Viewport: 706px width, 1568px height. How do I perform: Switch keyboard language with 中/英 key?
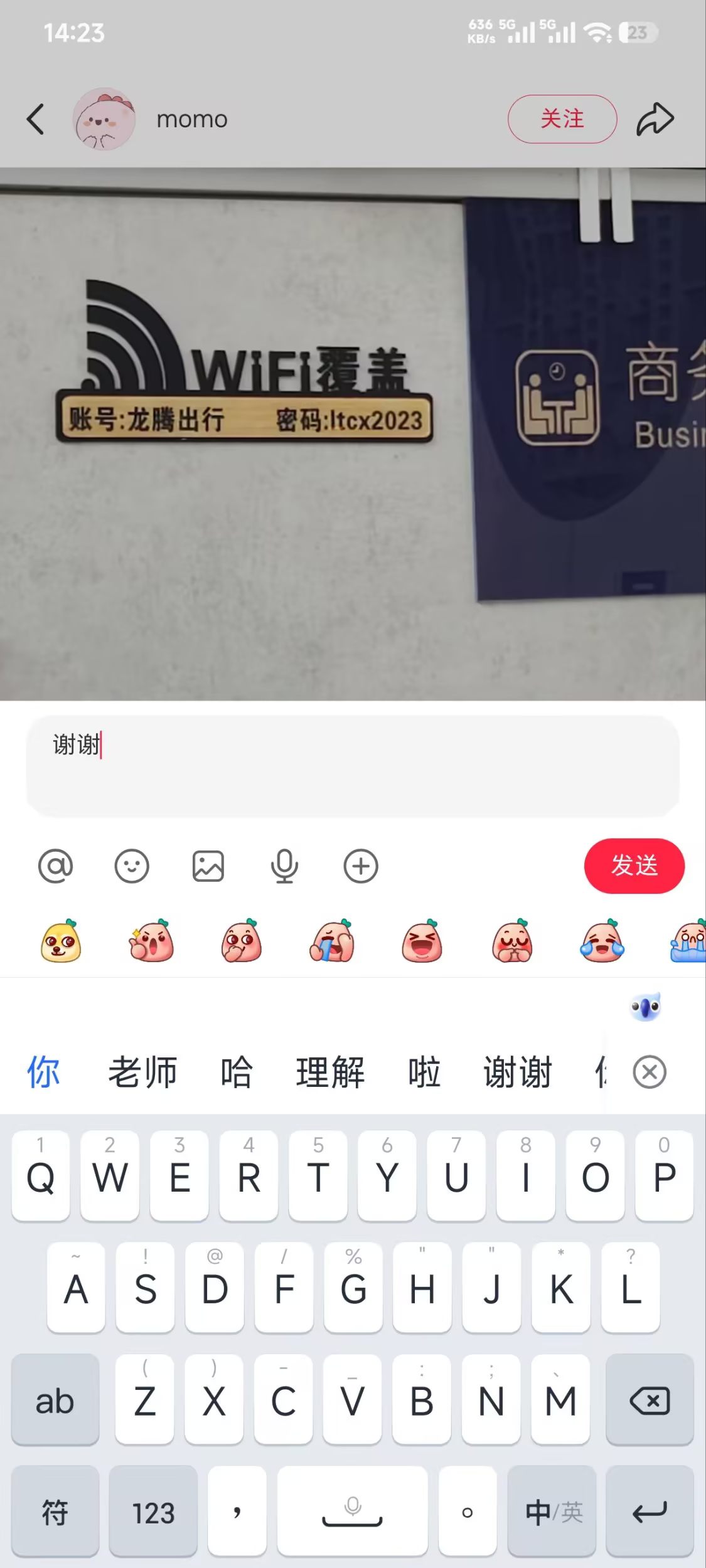coord(552,1512)
